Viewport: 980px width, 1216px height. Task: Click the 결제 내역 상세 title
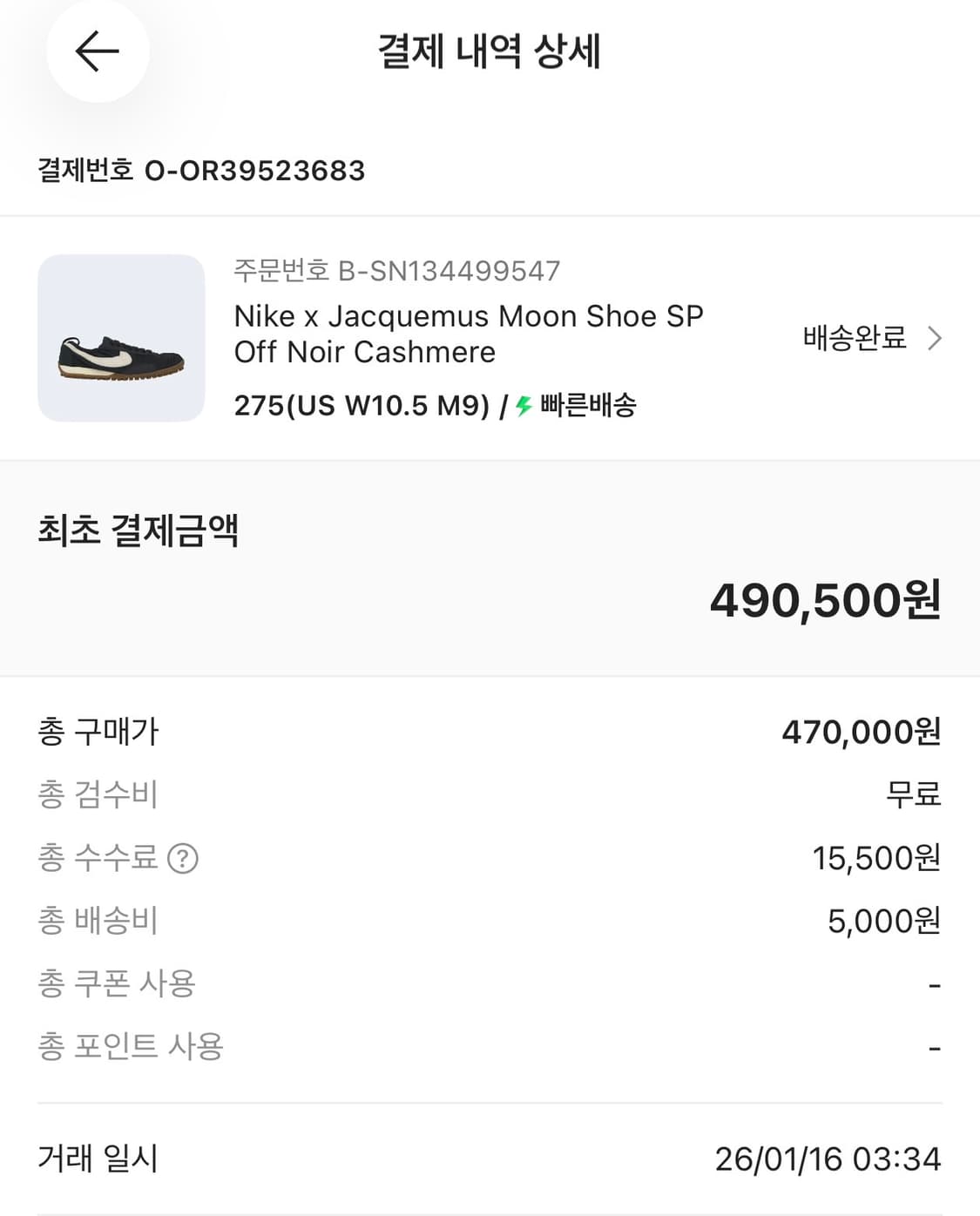(x=490, y=52)
